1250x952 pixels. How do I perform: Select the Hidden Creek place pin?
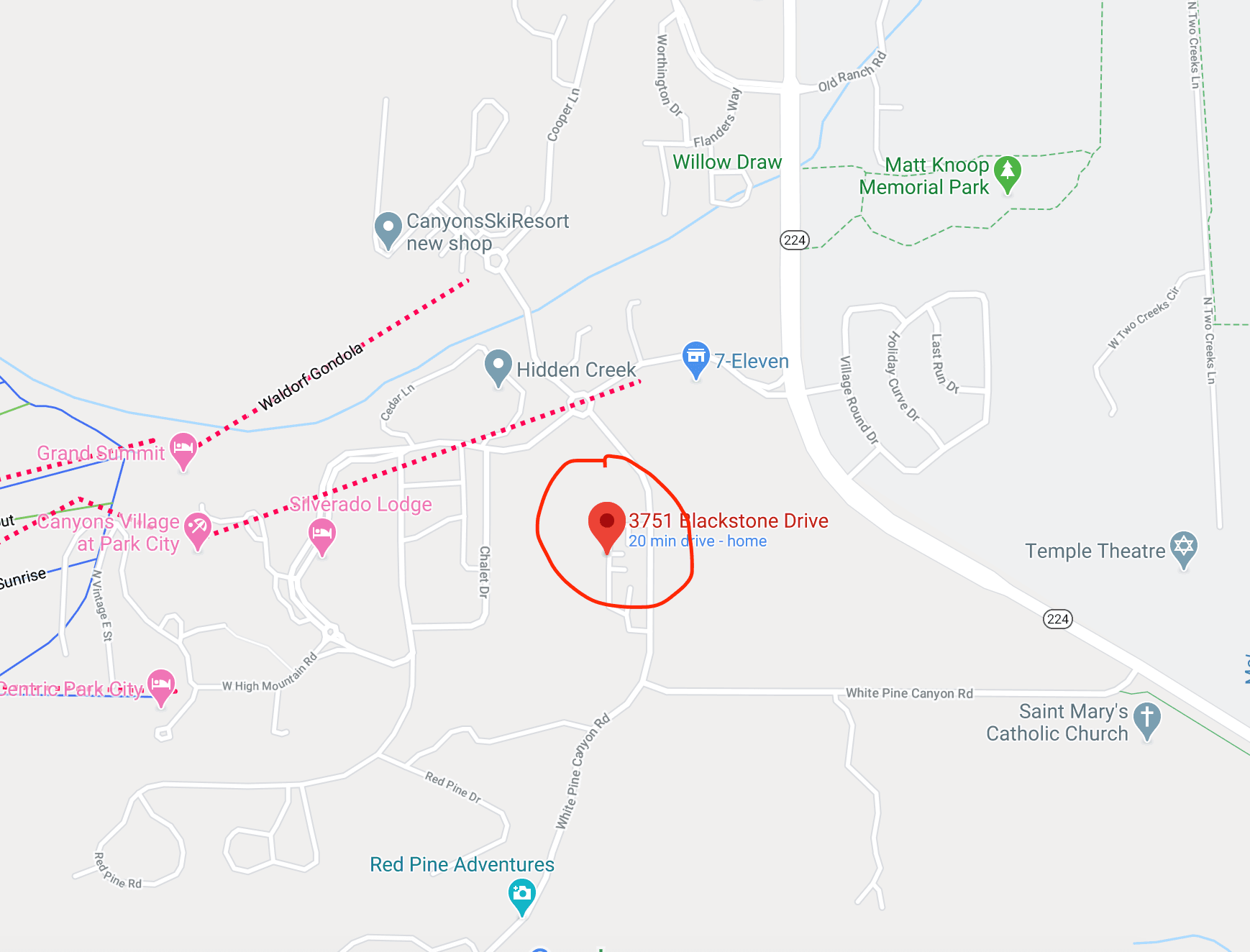pos(498,365)
